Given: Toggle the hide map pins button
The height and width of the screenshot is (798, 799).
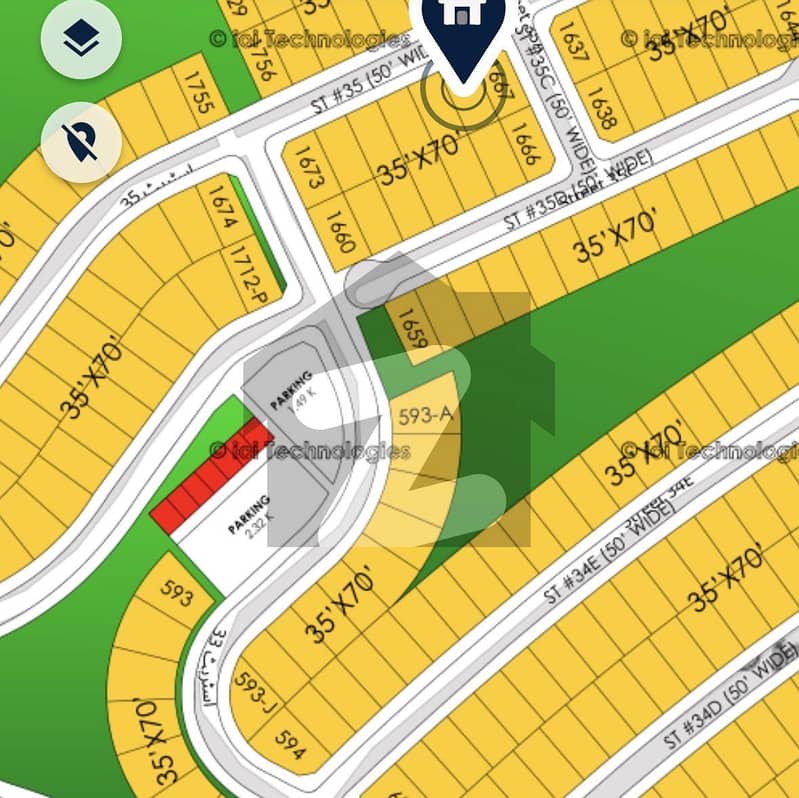Looking at the screenshot, I should pyautogui.click(x=81, y=142).
